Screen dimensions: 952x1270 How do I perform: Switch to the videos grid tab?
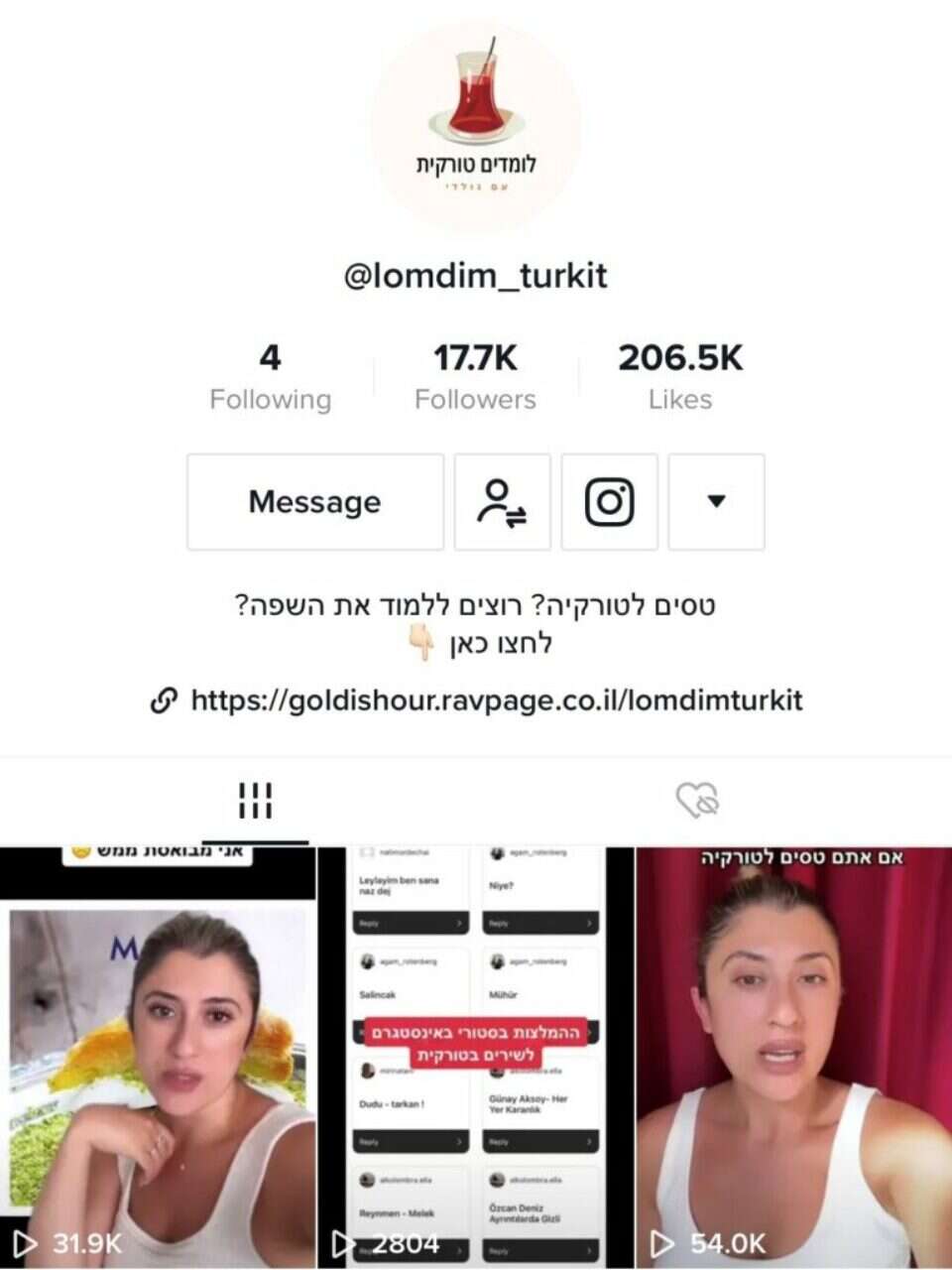(x=255, y=801)
